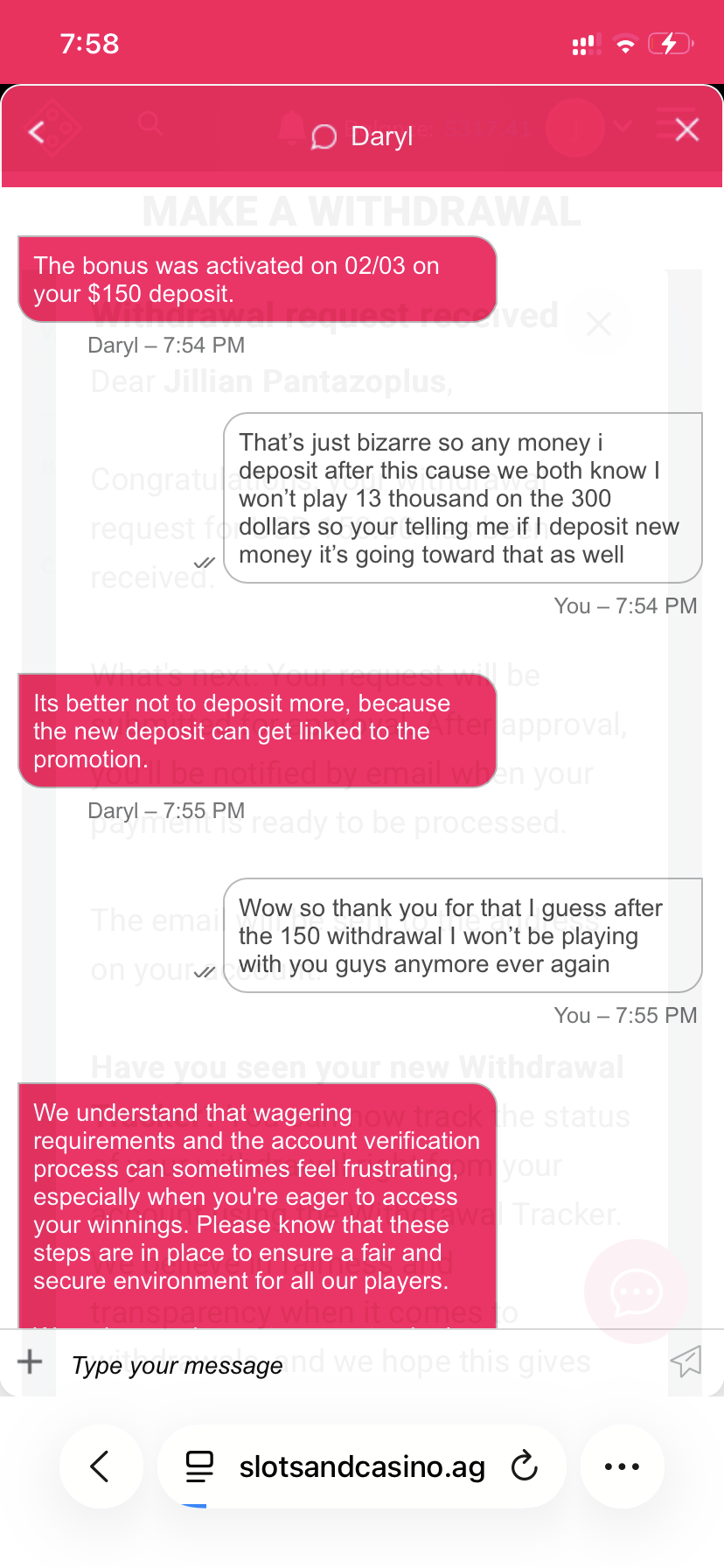724x1568 pixels.
Task: Go back from Daryl chat header
Action: click(37, 132)
